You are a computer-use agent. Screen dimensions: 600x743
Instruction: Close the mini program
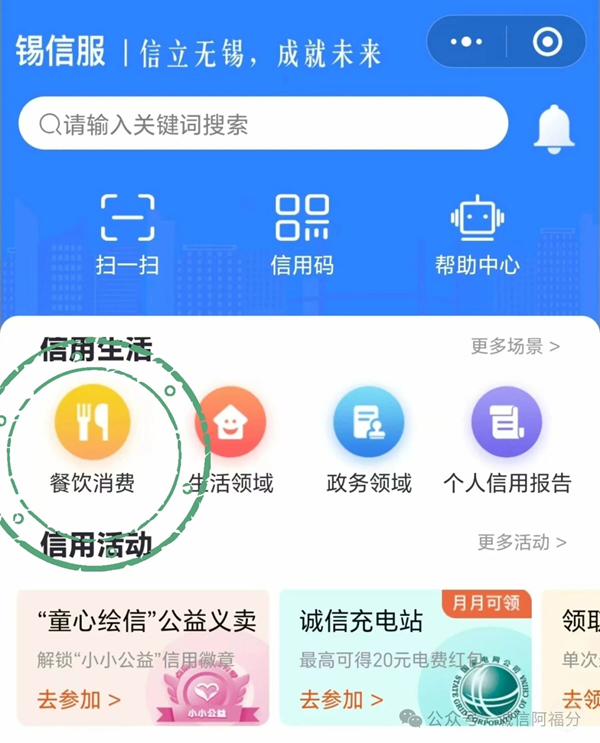(x=546, y=42)
